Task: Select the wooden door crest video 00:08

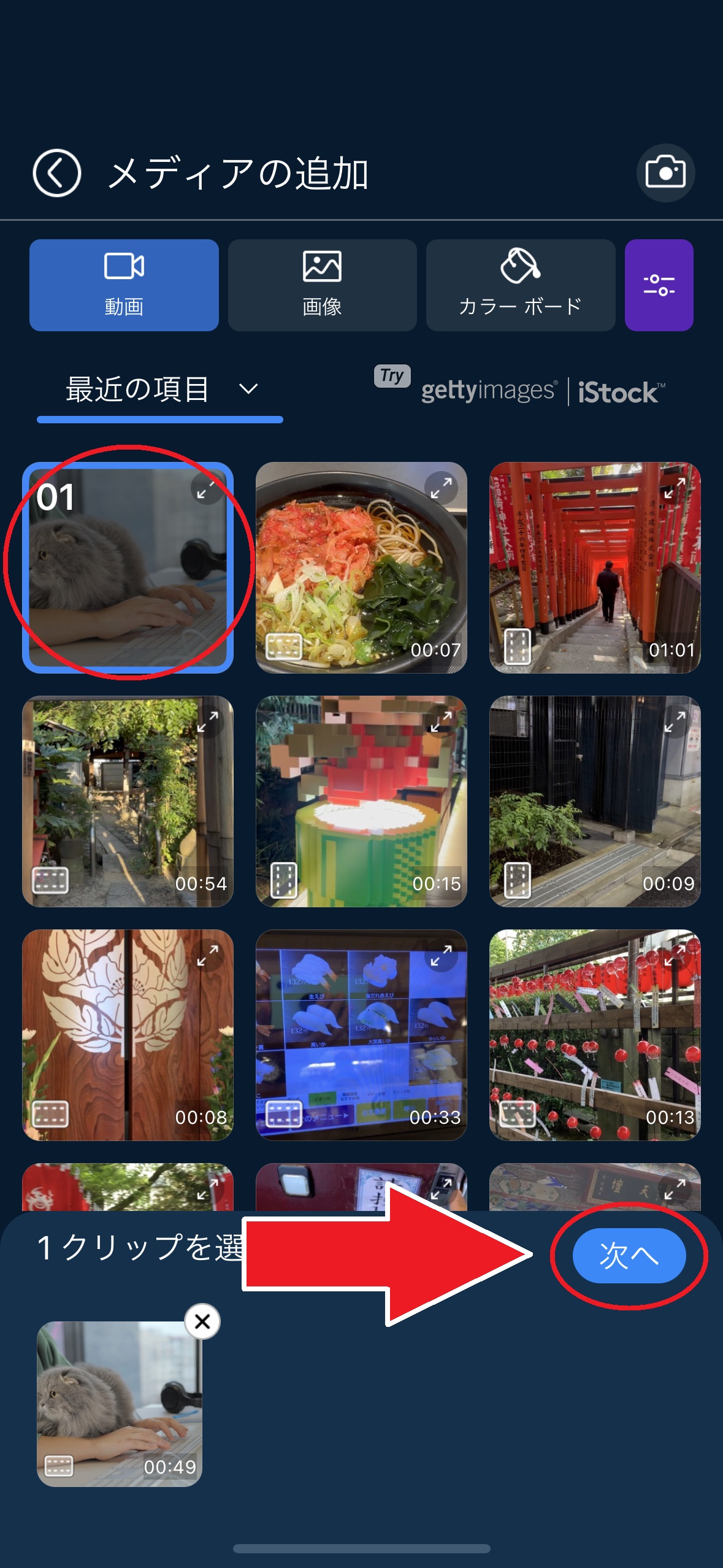Action: pos(128,1035)
